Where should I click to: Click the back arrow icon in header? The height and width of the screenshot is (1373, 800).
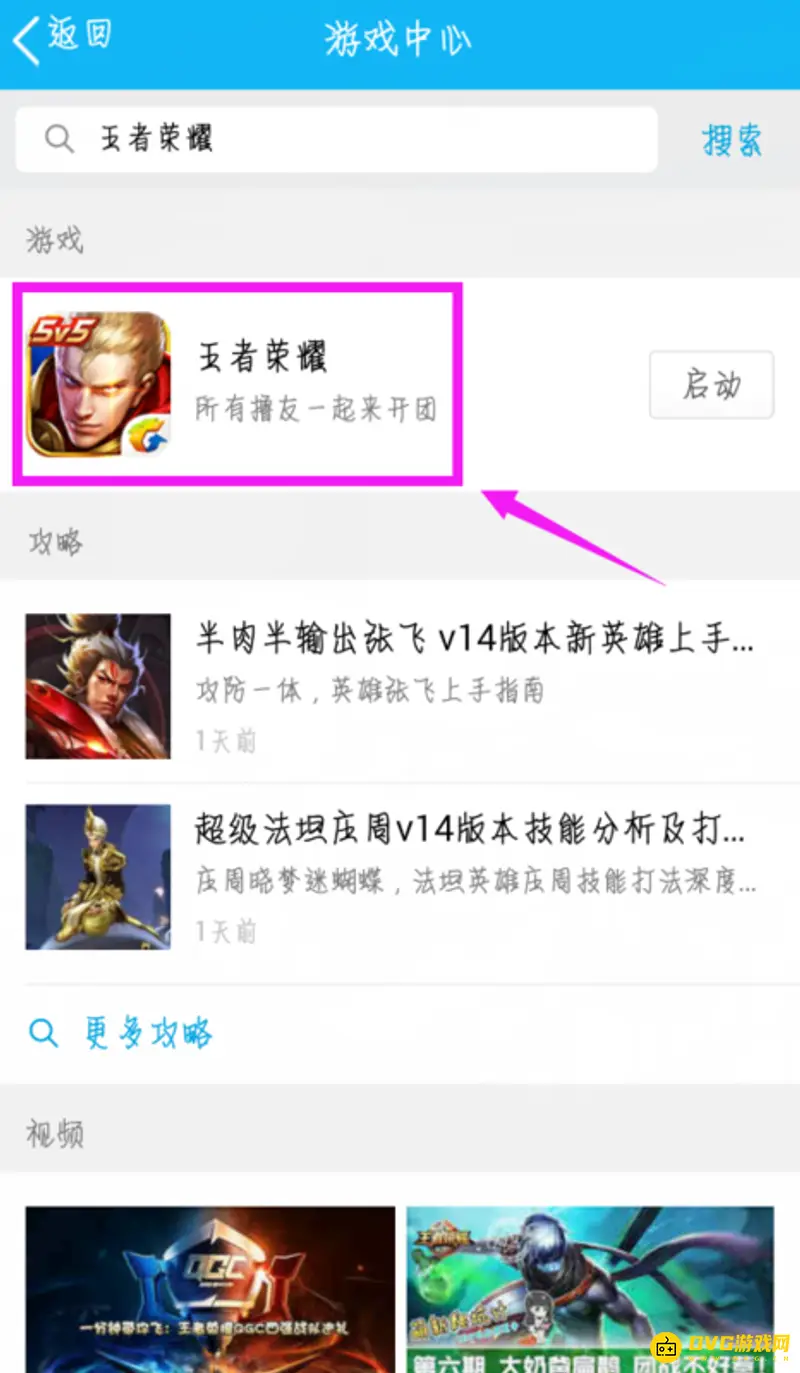25,37
